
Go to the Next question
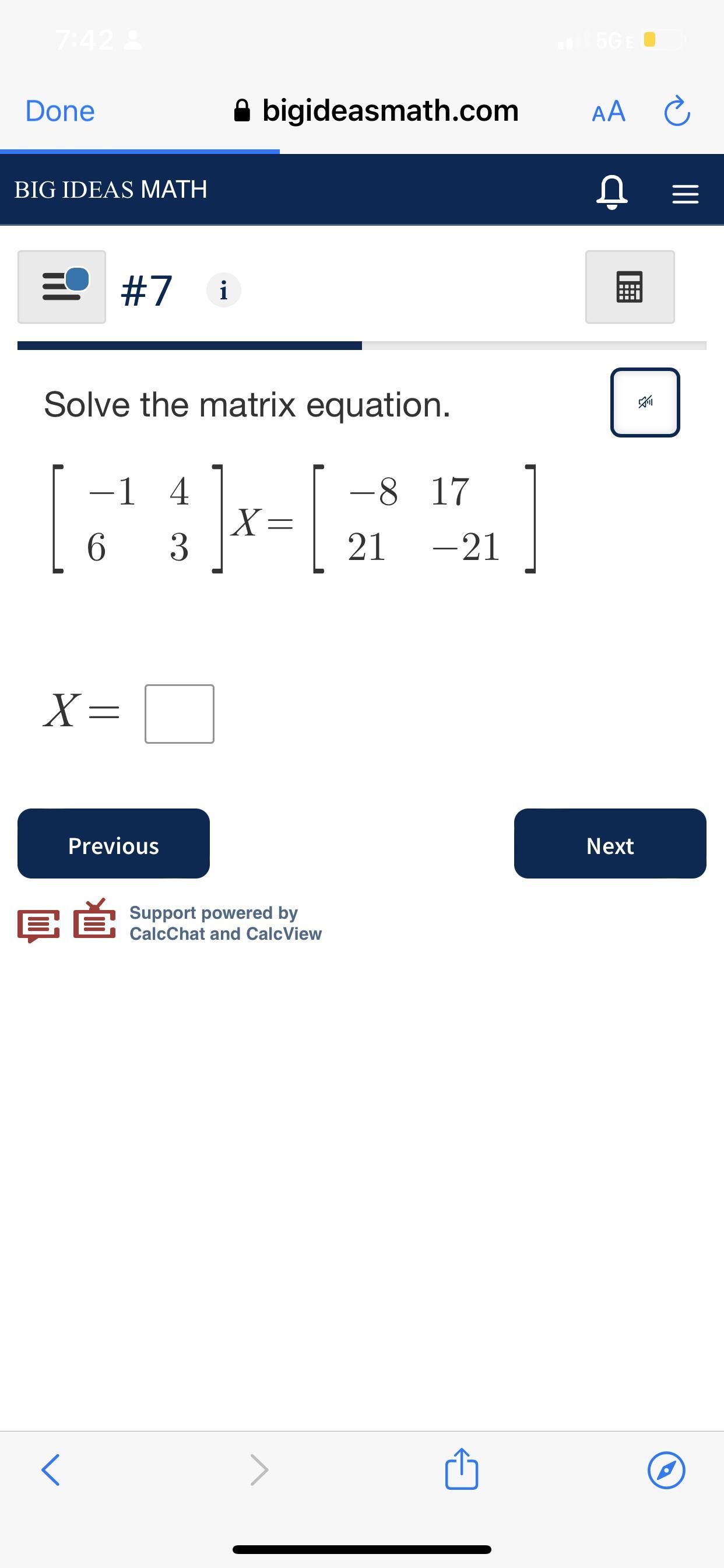610,843
